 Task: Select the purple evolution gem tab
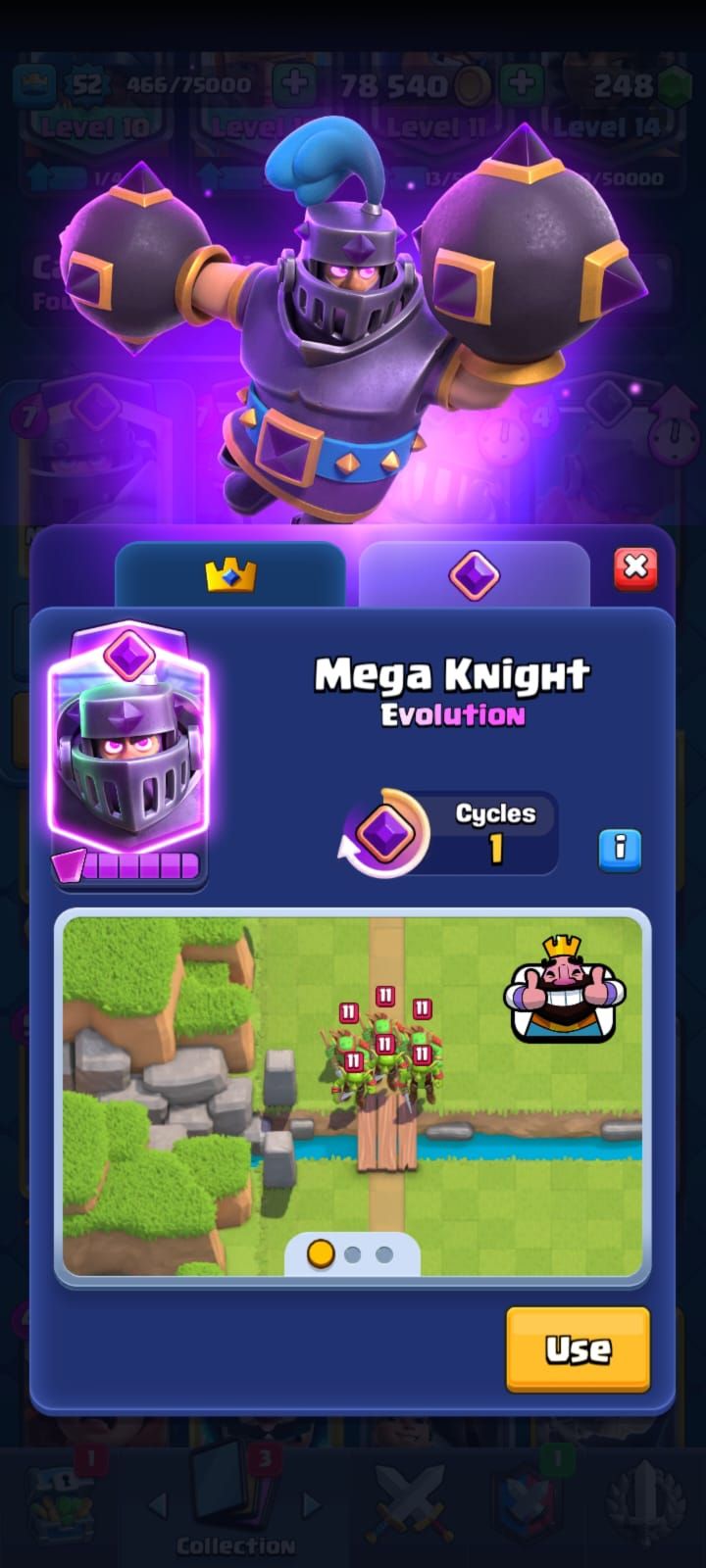pyautogui.click(x=475, y=575)
